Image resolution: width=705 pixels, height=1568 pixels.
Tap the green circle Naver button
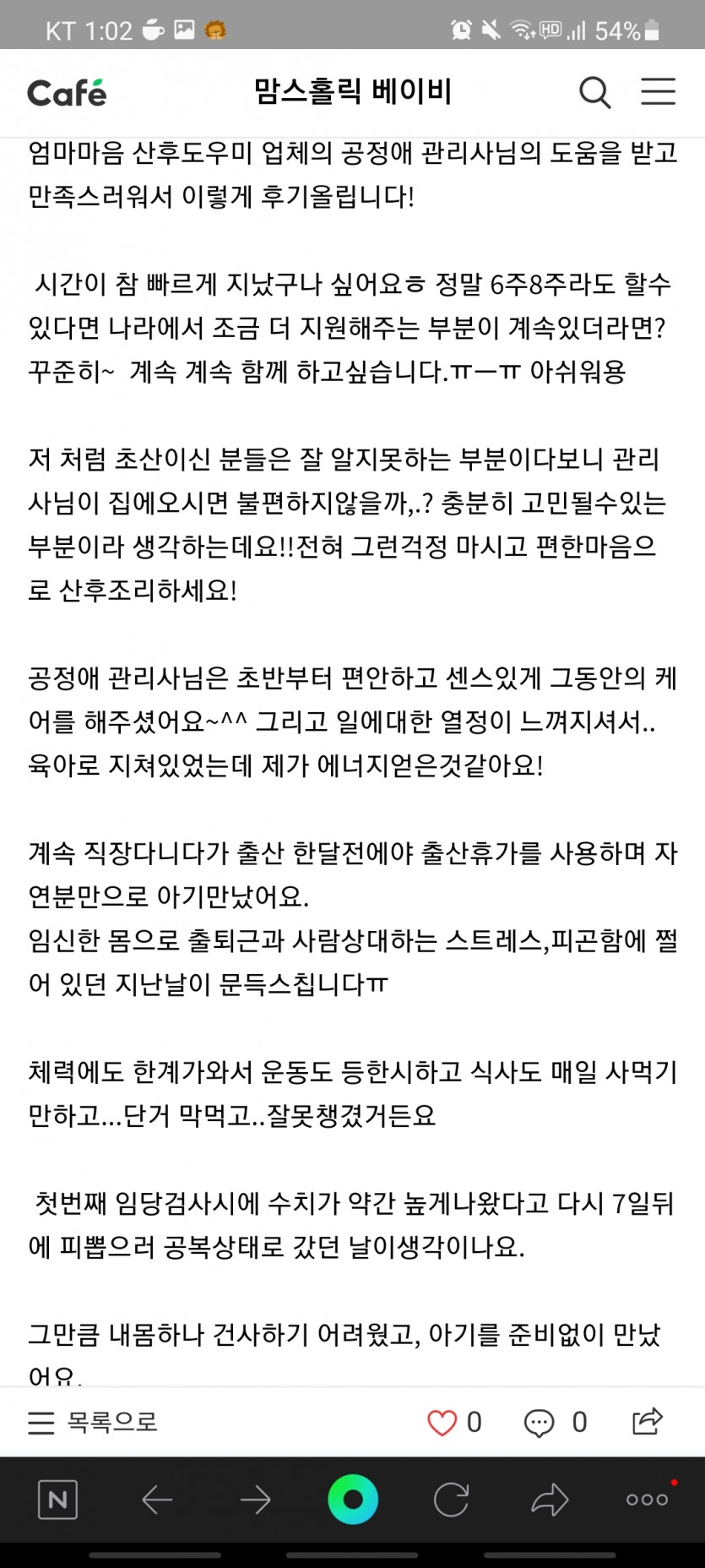353,1500
